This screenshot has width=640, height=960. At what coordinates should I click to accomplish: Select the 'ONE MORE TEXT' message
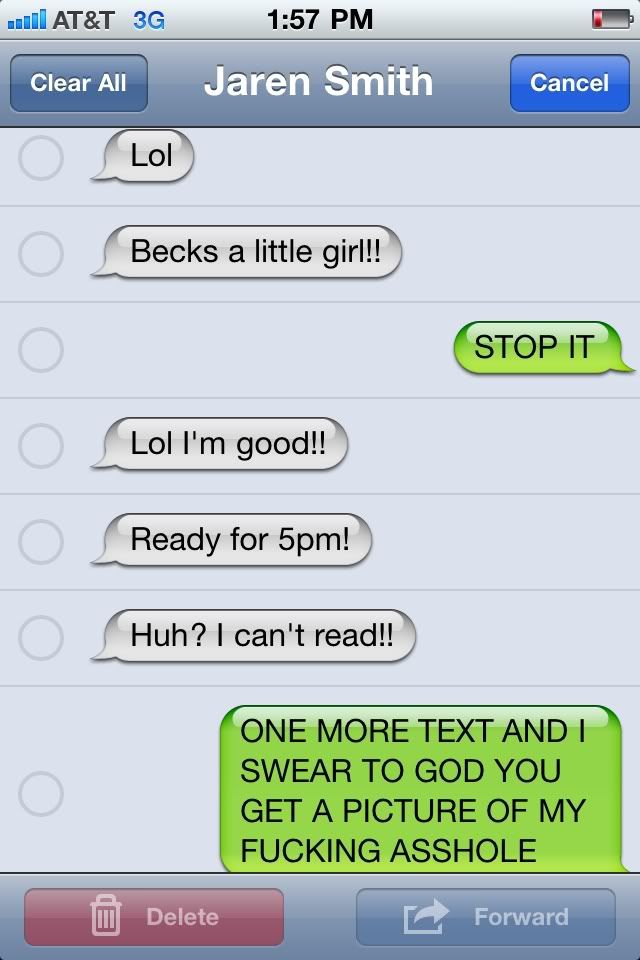coord(41,793)
